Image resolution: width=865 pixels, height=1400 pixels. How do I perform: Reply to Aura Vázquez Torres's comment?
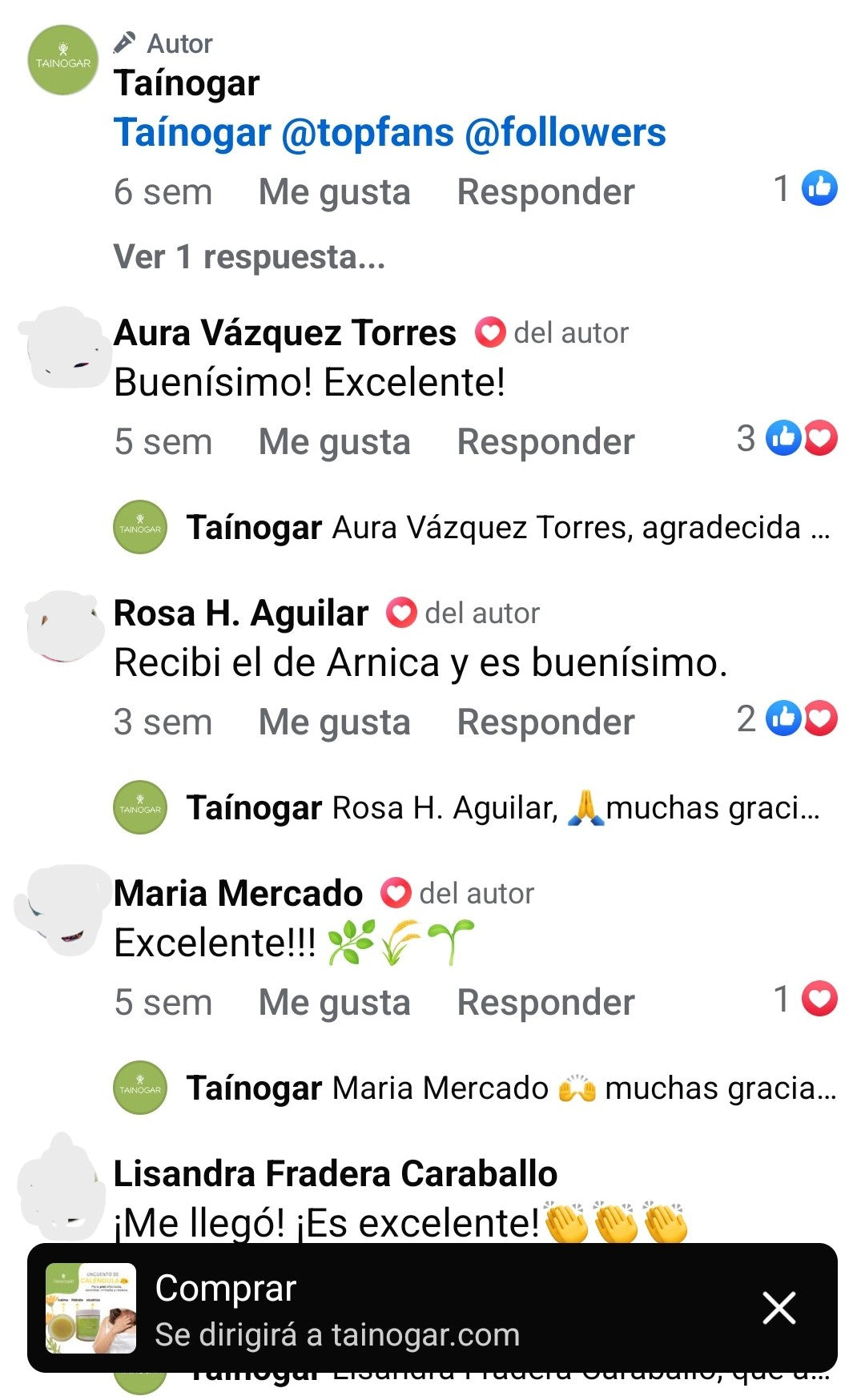coord(545,442)
